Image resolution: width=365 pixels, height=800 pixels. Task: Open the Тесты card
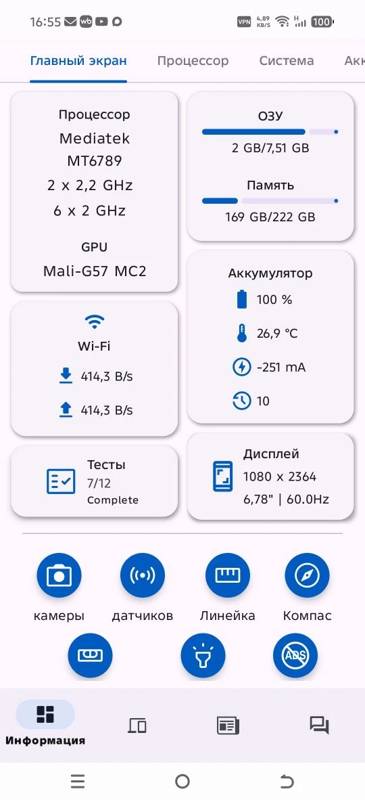[x=94, y=481]
